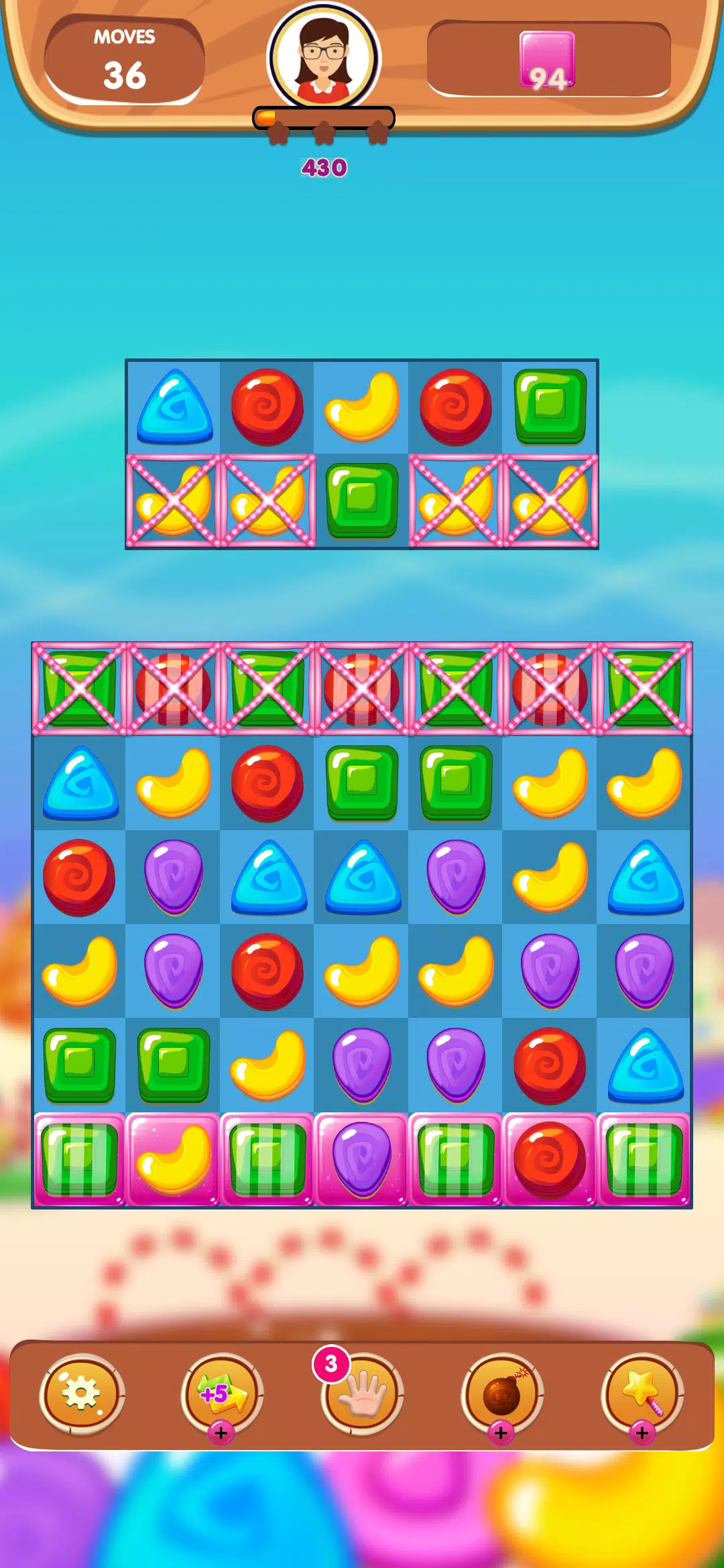Image resolution: width=724 pixels, height=1568 pixels.
Task: Get the plus five moves booster
Action: [x=222, y=1394]
